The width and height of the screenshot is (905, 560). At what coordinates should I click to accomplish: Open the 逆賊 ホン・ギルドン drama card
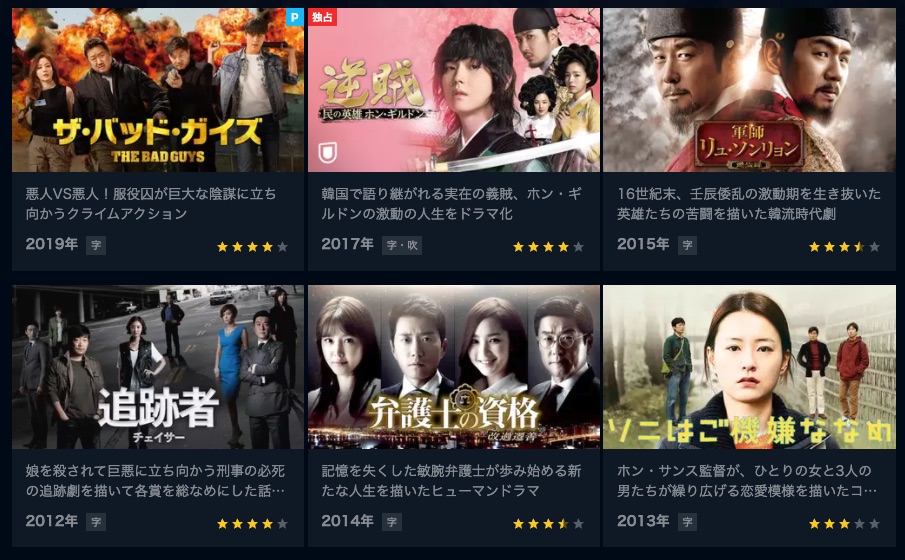454,90
